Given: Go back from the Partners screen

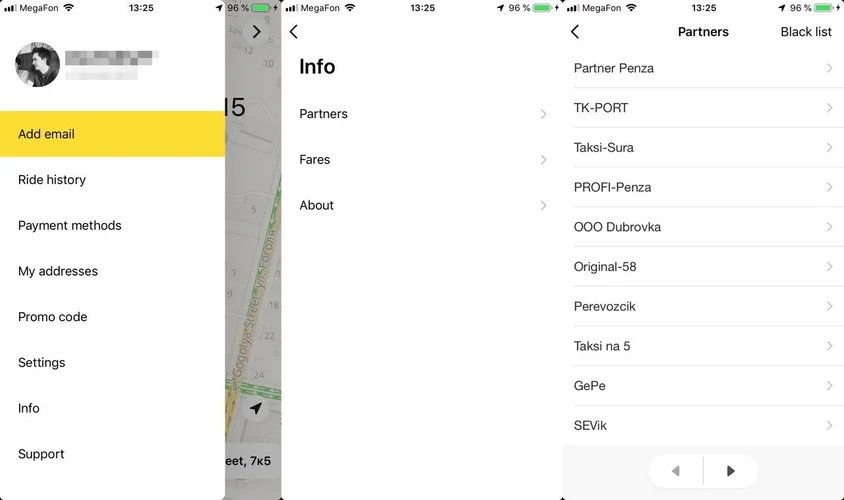Looking at the screenshot, I should (575, 32).
